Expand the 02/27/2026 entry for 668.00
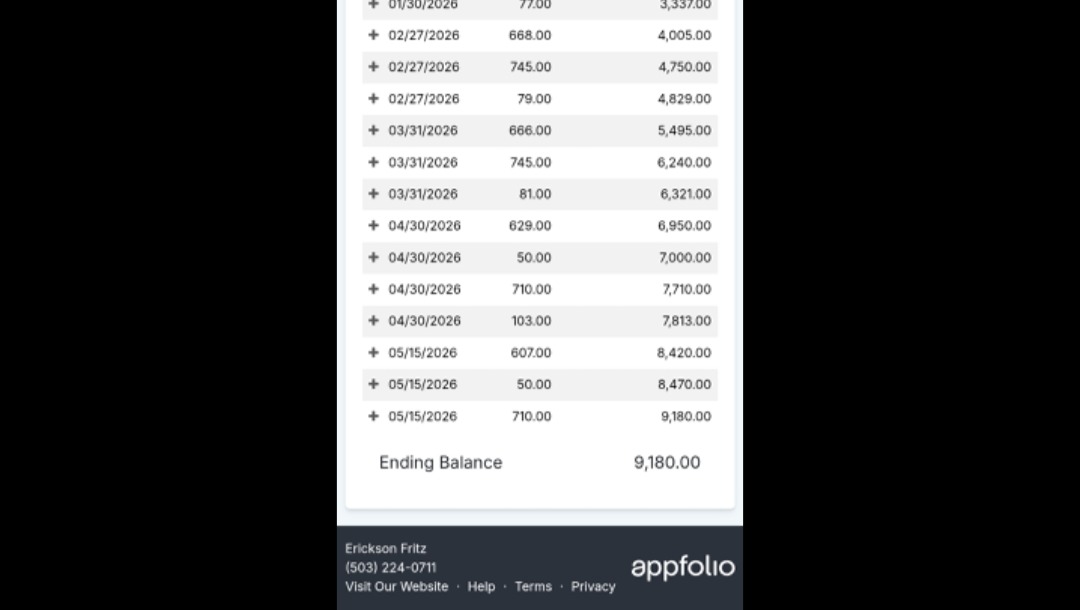This screenshot has height=610, width=1080. [x=373, y=35]
